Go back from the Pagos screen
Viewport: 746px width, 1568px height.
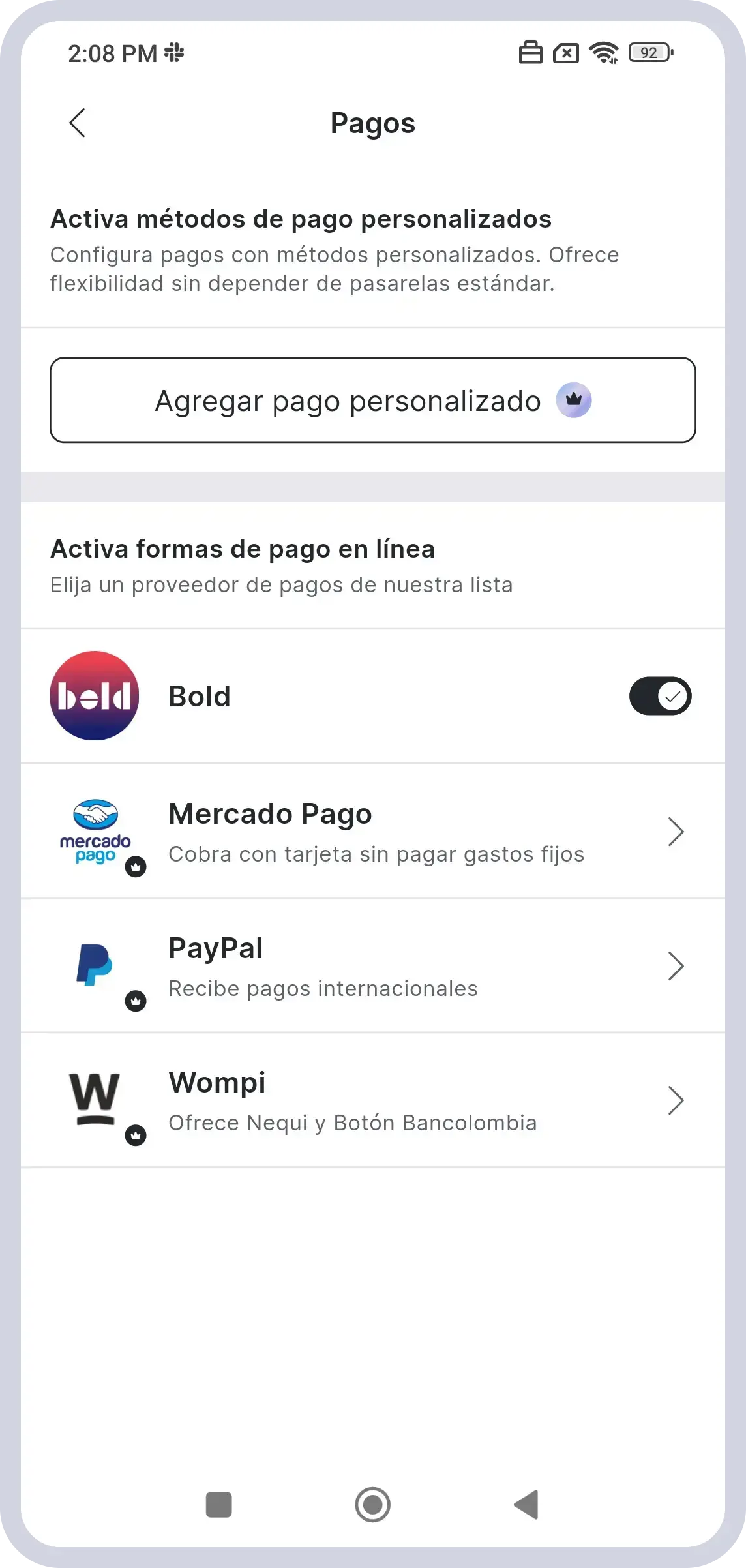click(78, 123)
